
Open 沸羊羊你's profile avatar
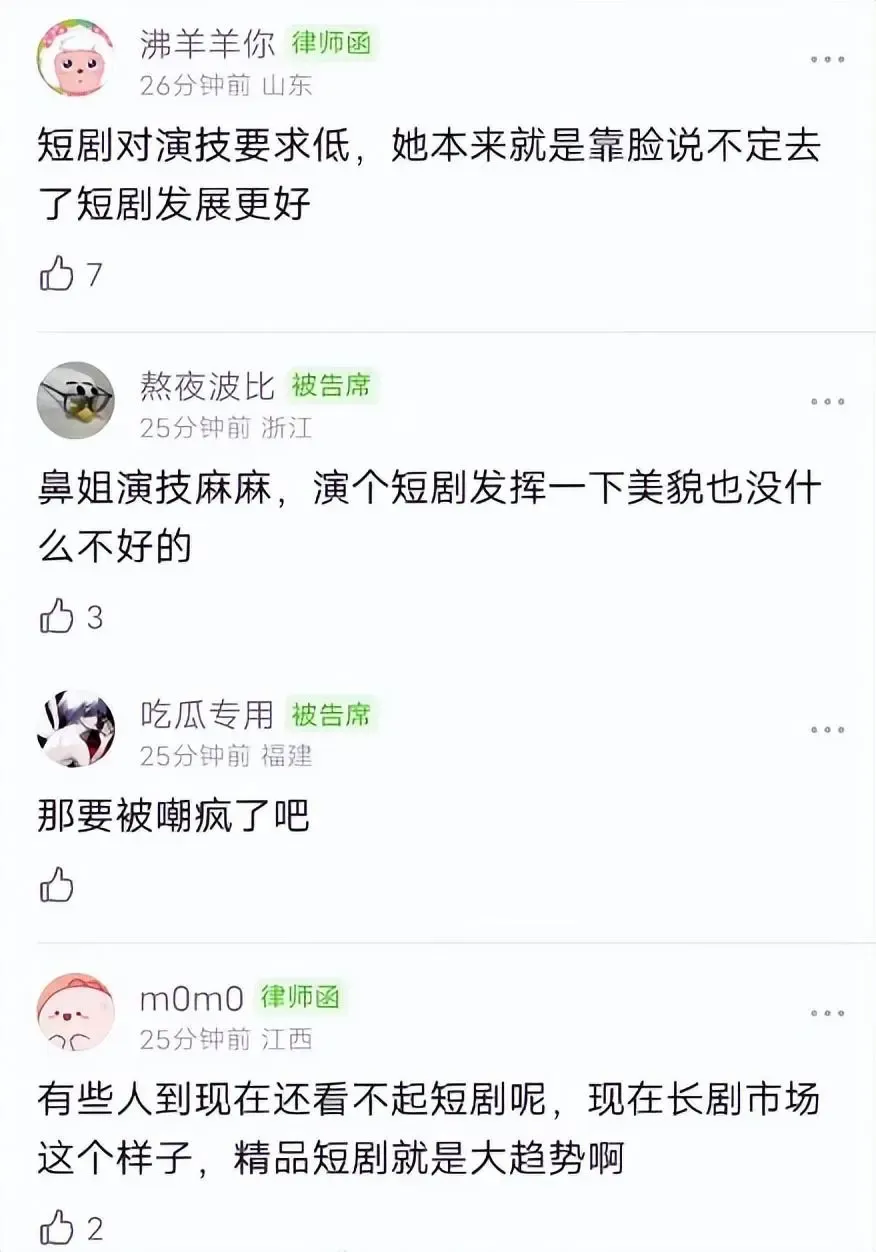[75, 59]
